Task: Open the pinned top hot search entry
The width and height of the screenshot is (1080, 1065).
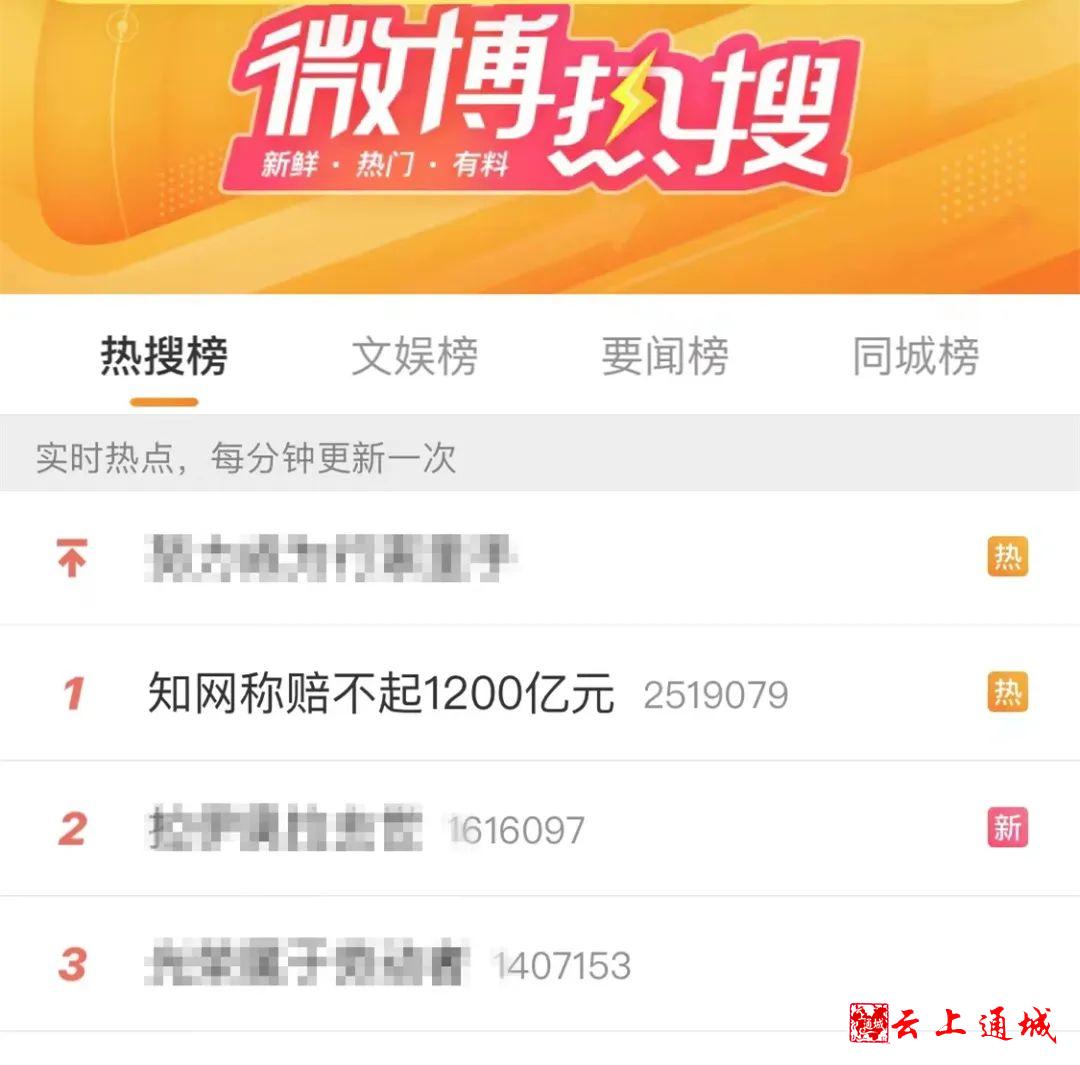Action: pos(334,558)
